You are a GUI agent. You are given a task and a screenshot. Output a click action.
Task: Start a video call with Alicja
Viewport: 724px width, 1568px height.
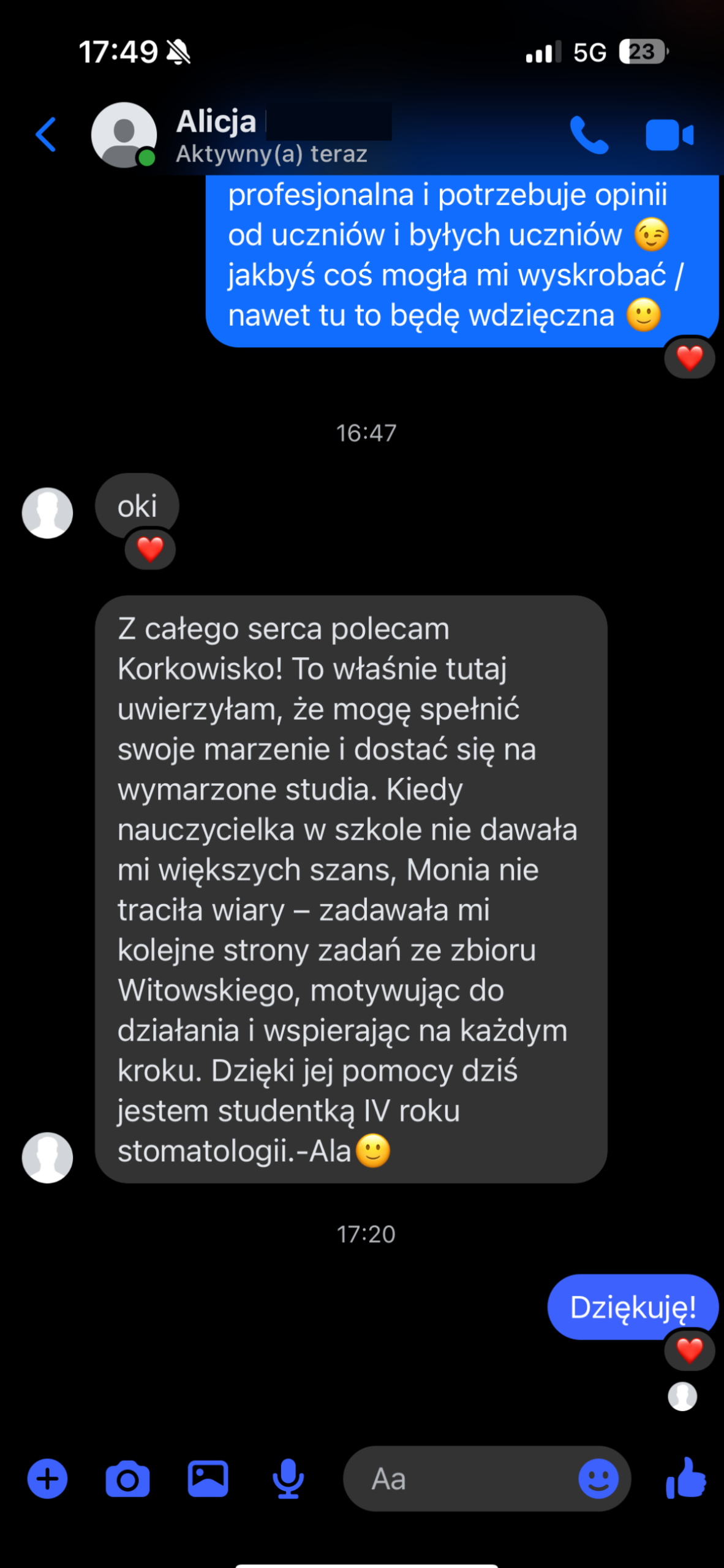pyautogui.click(x=669, y=135)
